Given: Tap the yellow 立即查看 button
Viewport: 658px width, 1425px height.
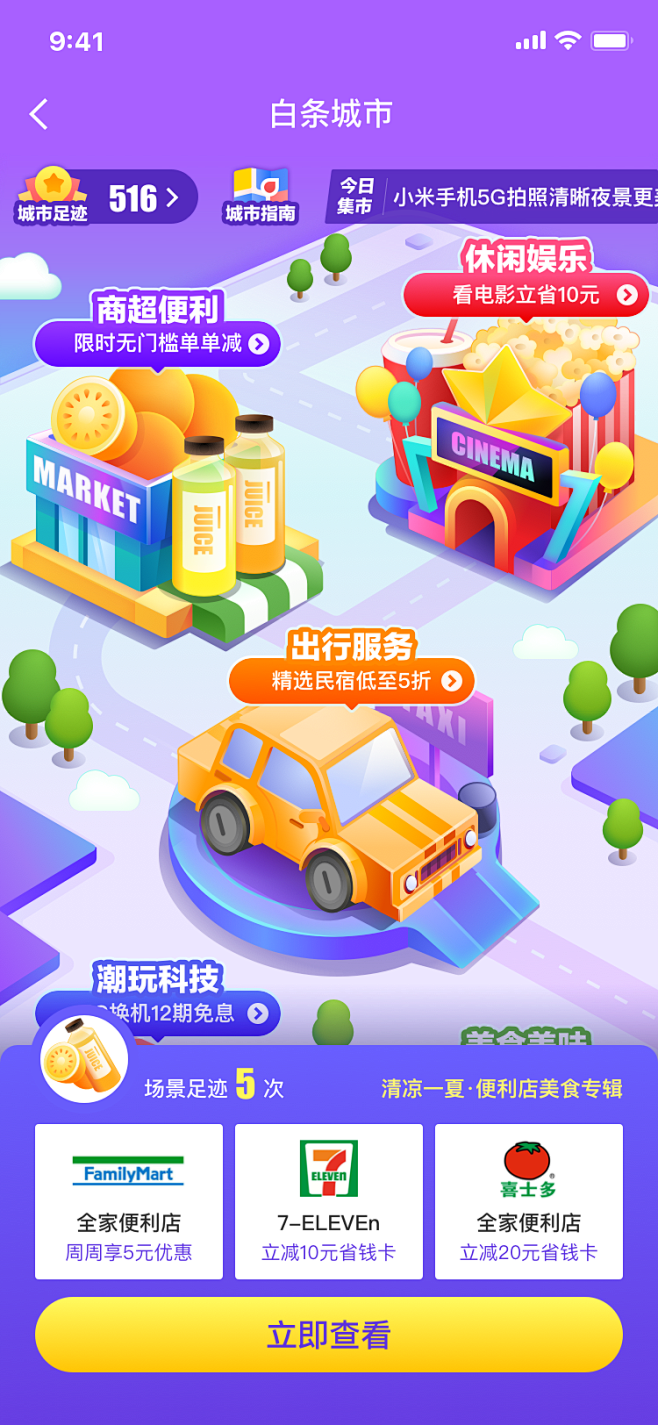Looking at the screenshot, I should (329, 1335).
